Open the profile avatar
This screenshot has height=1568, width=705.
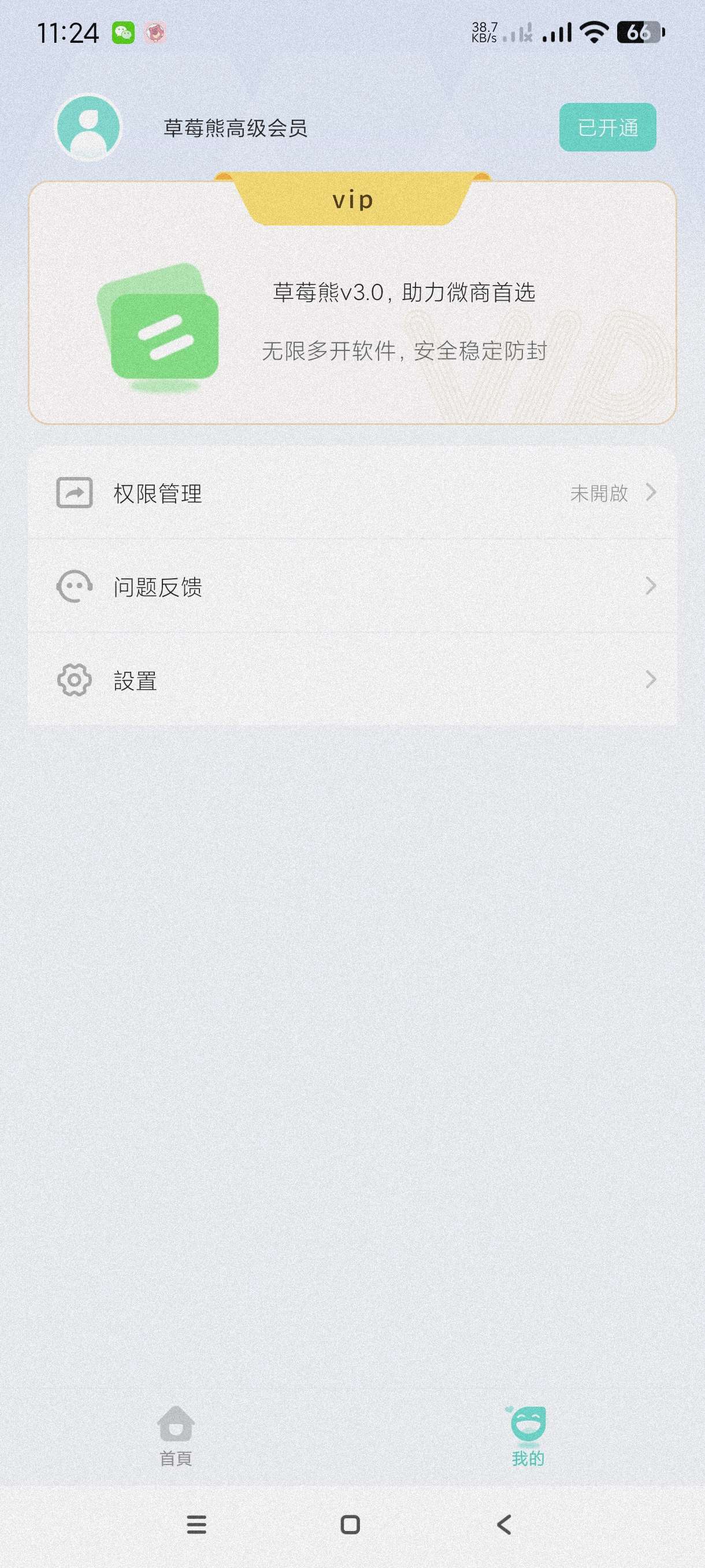tap(89, 127)
